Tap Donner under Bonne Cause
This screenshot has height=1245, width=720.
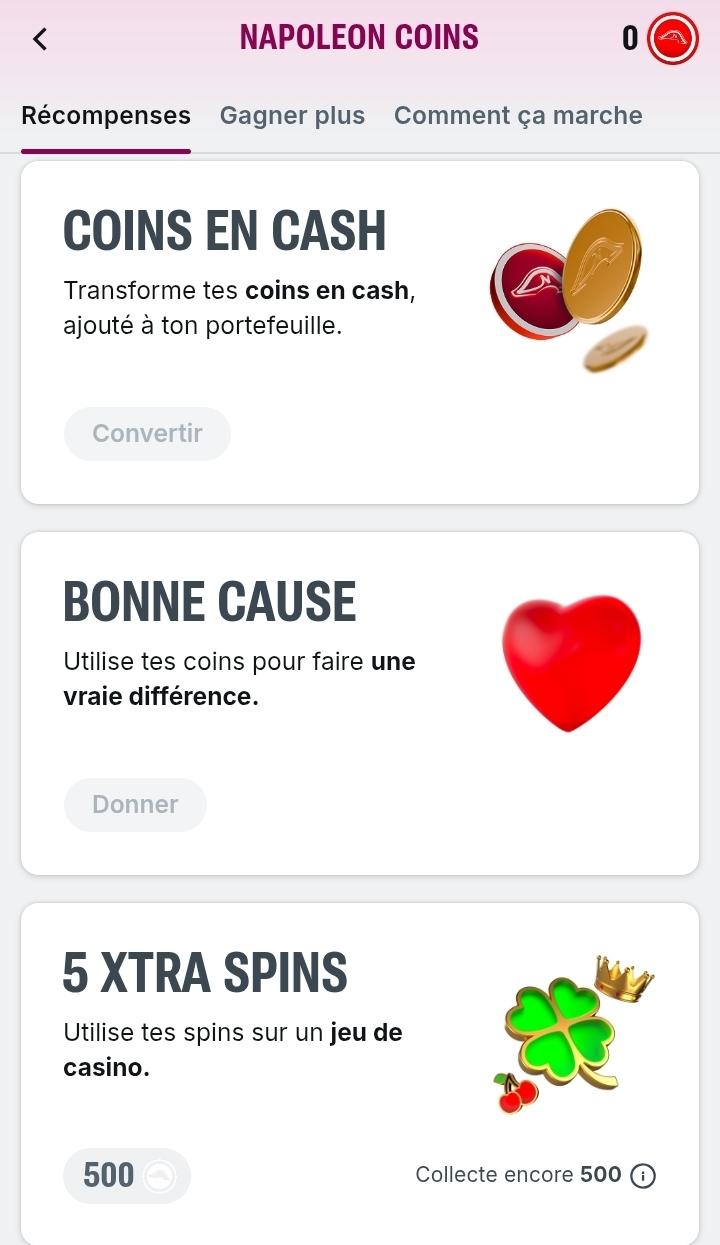coord(135,805)
